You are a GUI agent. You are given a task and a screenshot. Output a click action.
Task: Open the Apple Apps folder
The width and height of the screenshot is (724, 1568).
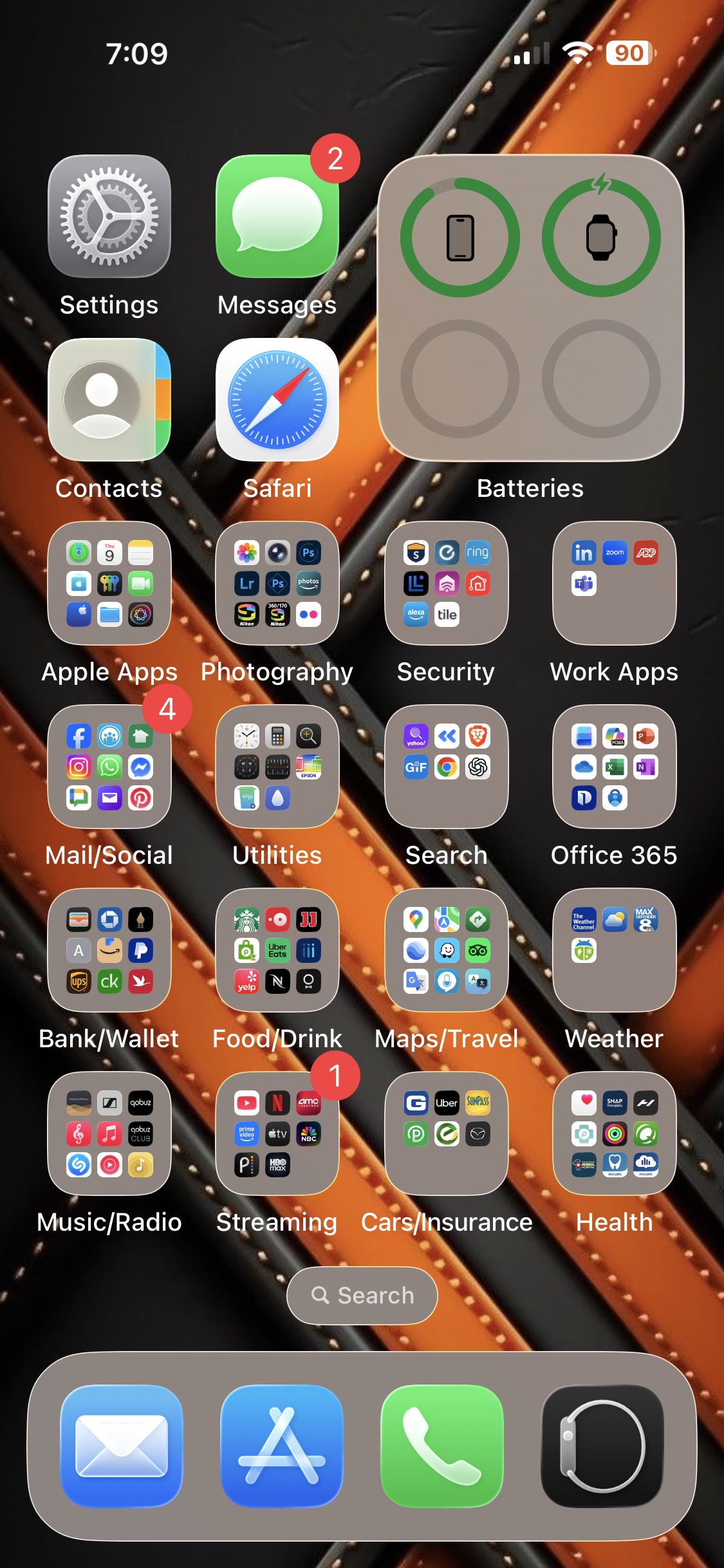pyautogui.click(x=109, y=583)
